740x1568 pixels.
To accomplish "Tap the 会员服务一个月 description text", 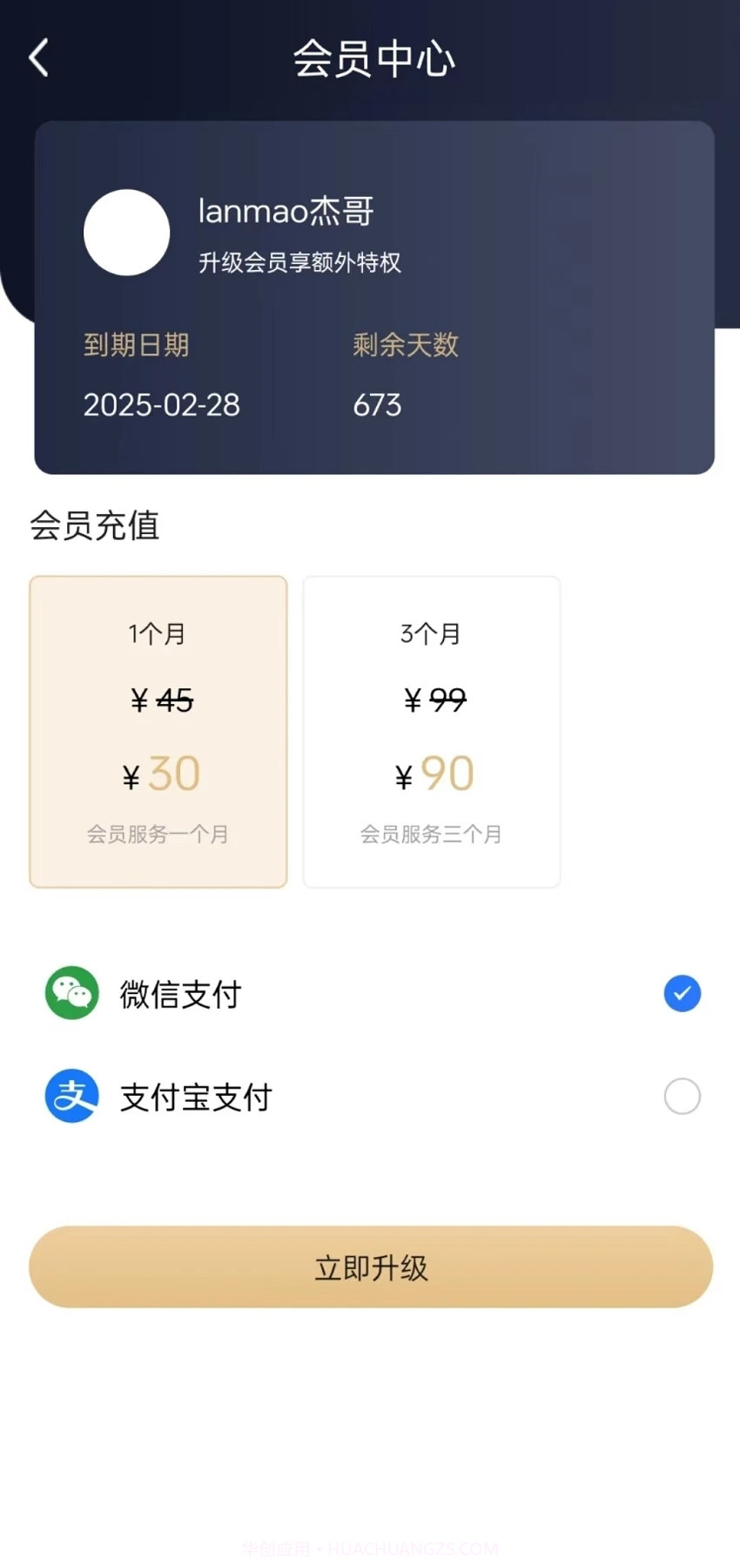I will coord(158,834).
